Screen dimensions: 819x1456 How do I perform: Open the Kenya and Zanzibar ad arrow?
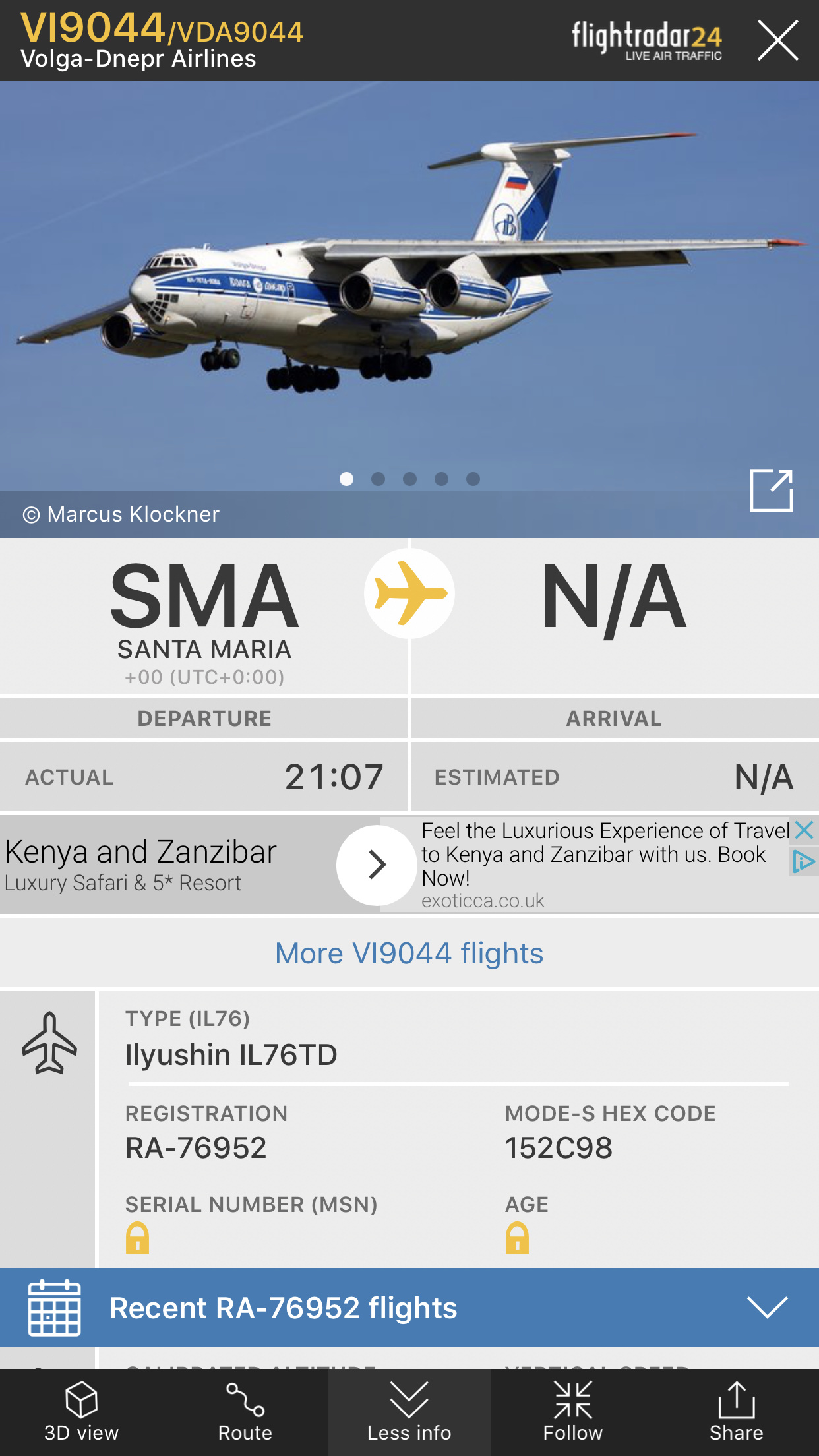coord(377,864)
